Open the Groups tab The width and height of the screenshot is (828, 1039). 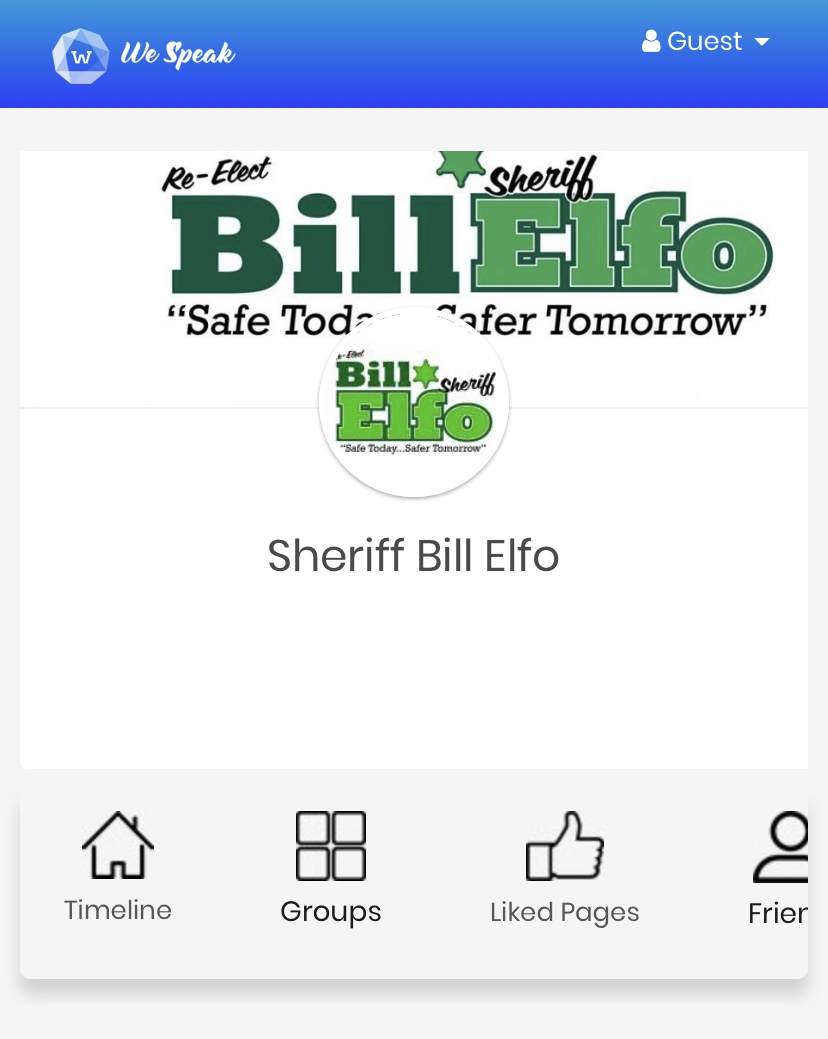(331, 868)
